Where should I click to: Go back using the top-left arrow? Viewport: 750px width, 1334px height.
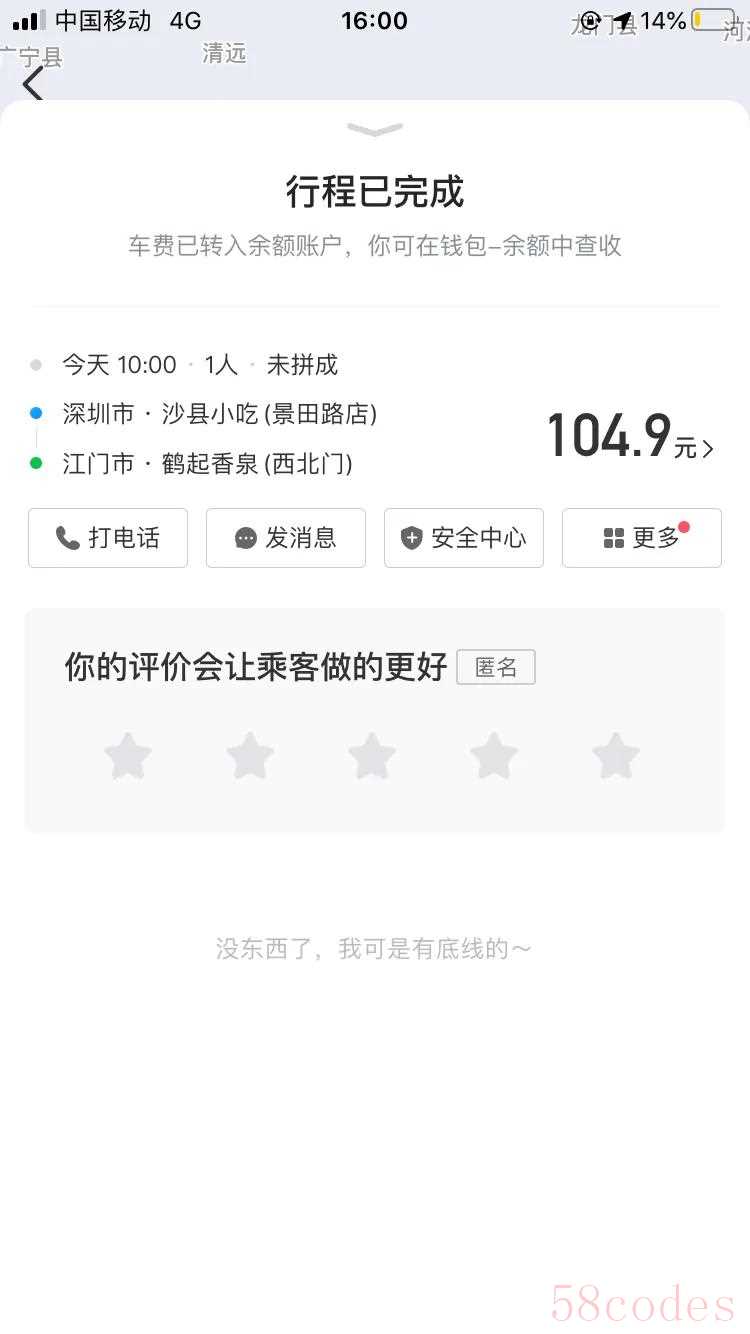33,84
